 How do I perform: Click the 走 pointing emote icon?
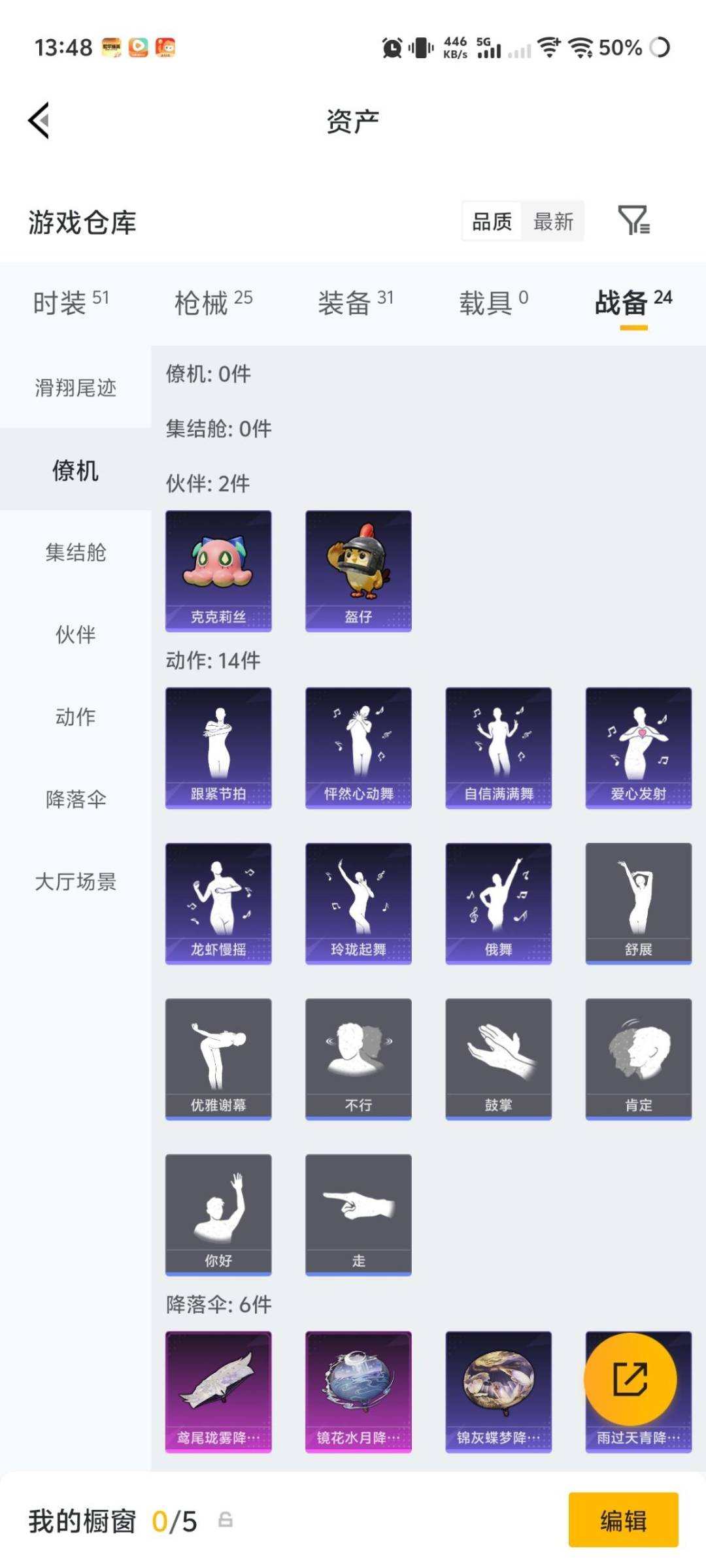358,1212
